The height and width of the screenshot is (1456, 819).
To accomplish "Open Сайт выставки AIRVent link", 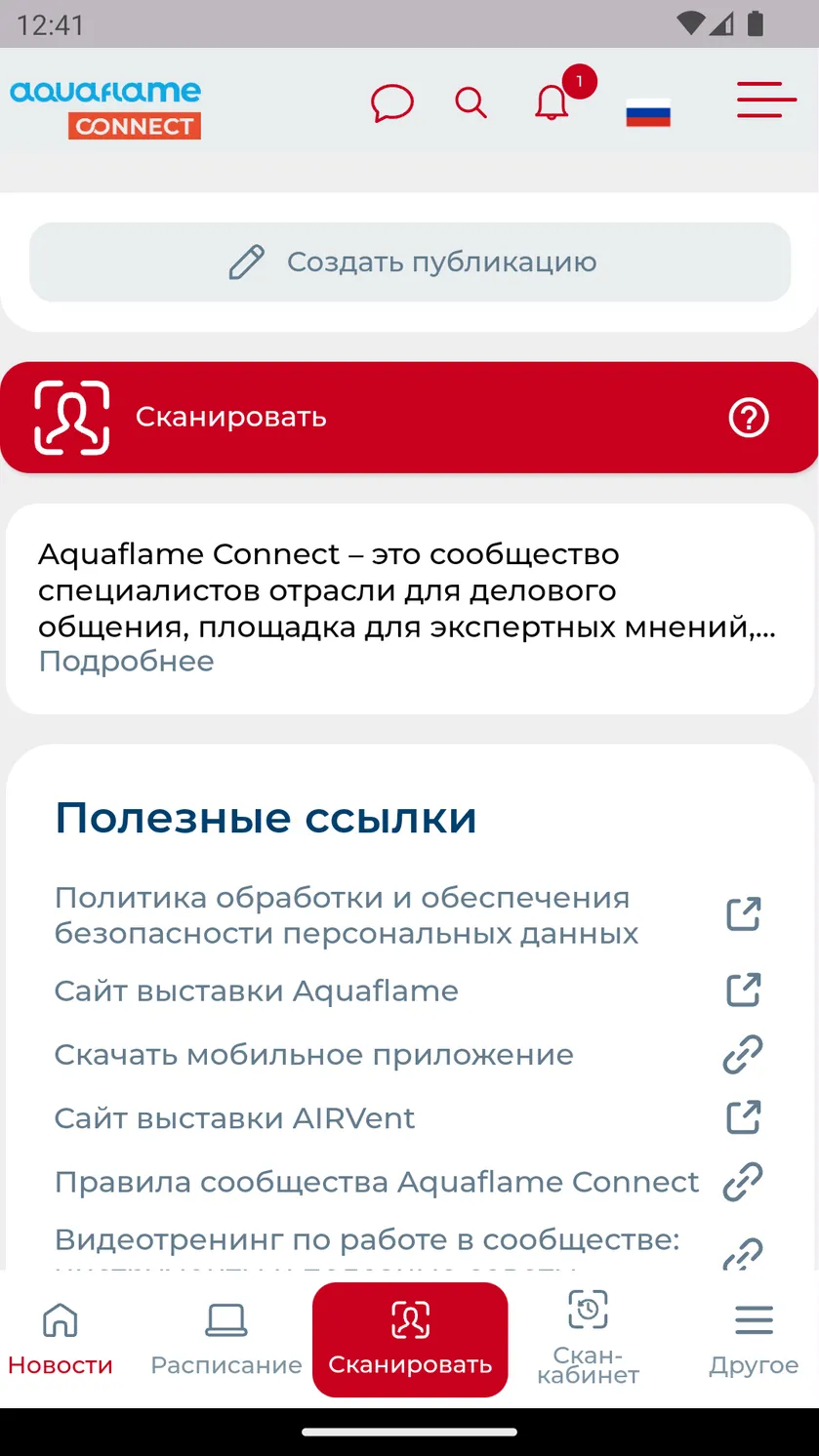I will (x=408, y=1118).
